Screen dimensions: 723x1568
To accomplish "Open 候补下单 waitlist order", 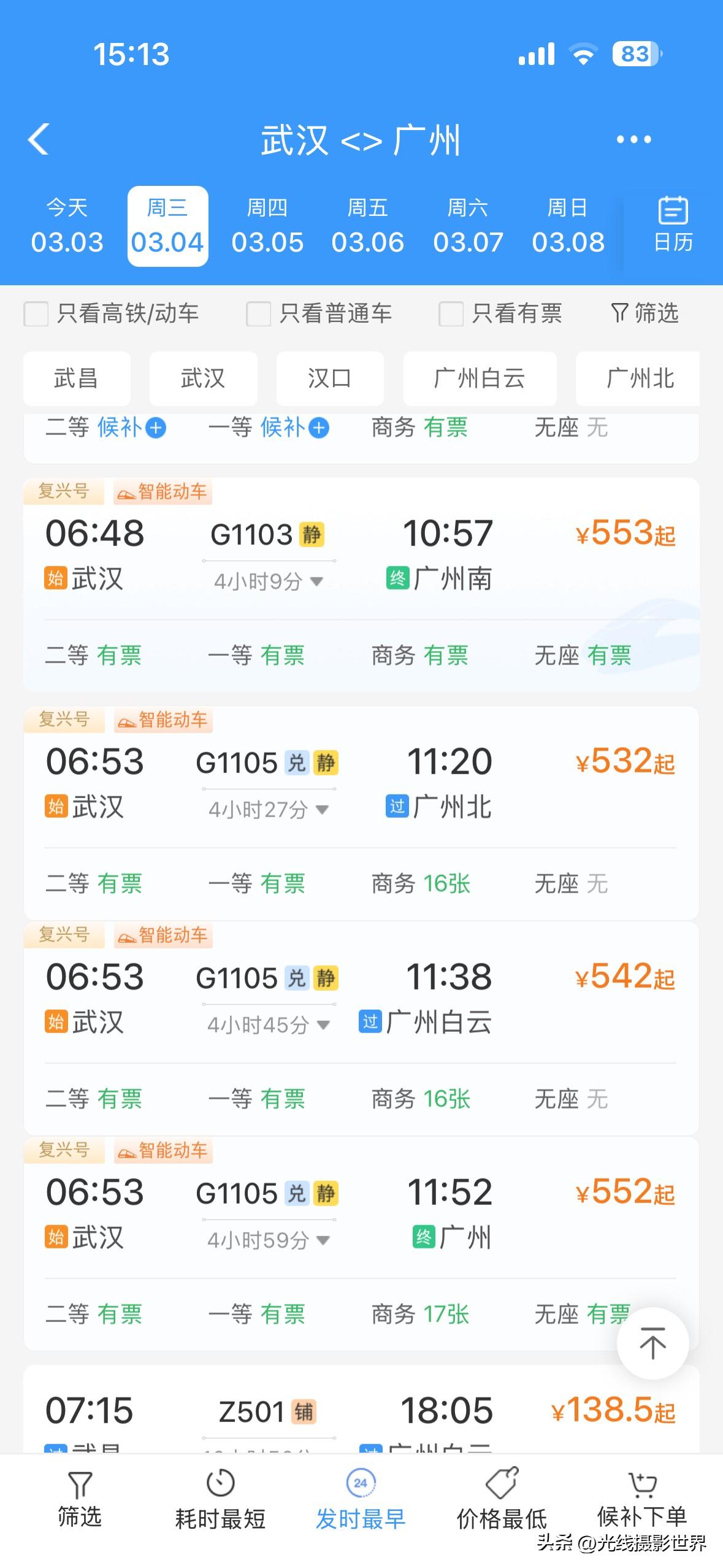I will coord(642,1499).
